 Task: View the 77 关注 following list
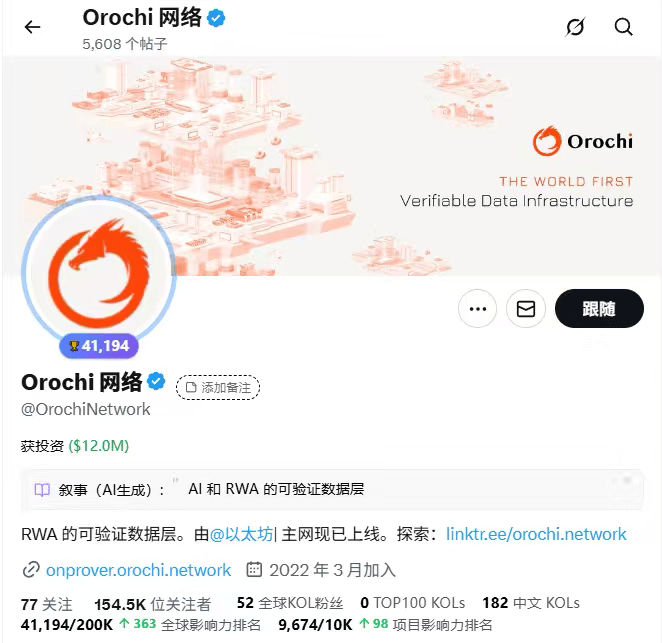click(46, 603)
